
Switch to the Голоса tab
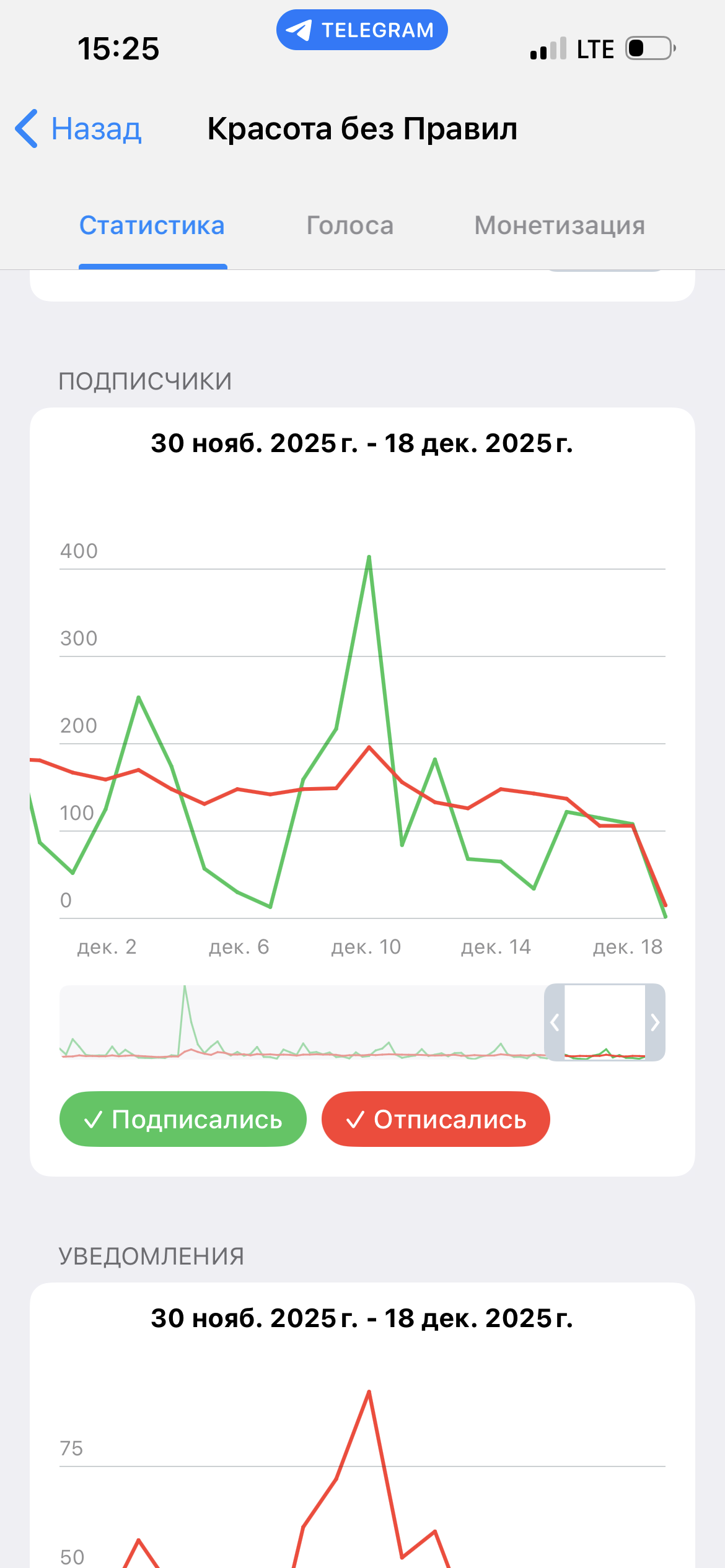[350, 225]
